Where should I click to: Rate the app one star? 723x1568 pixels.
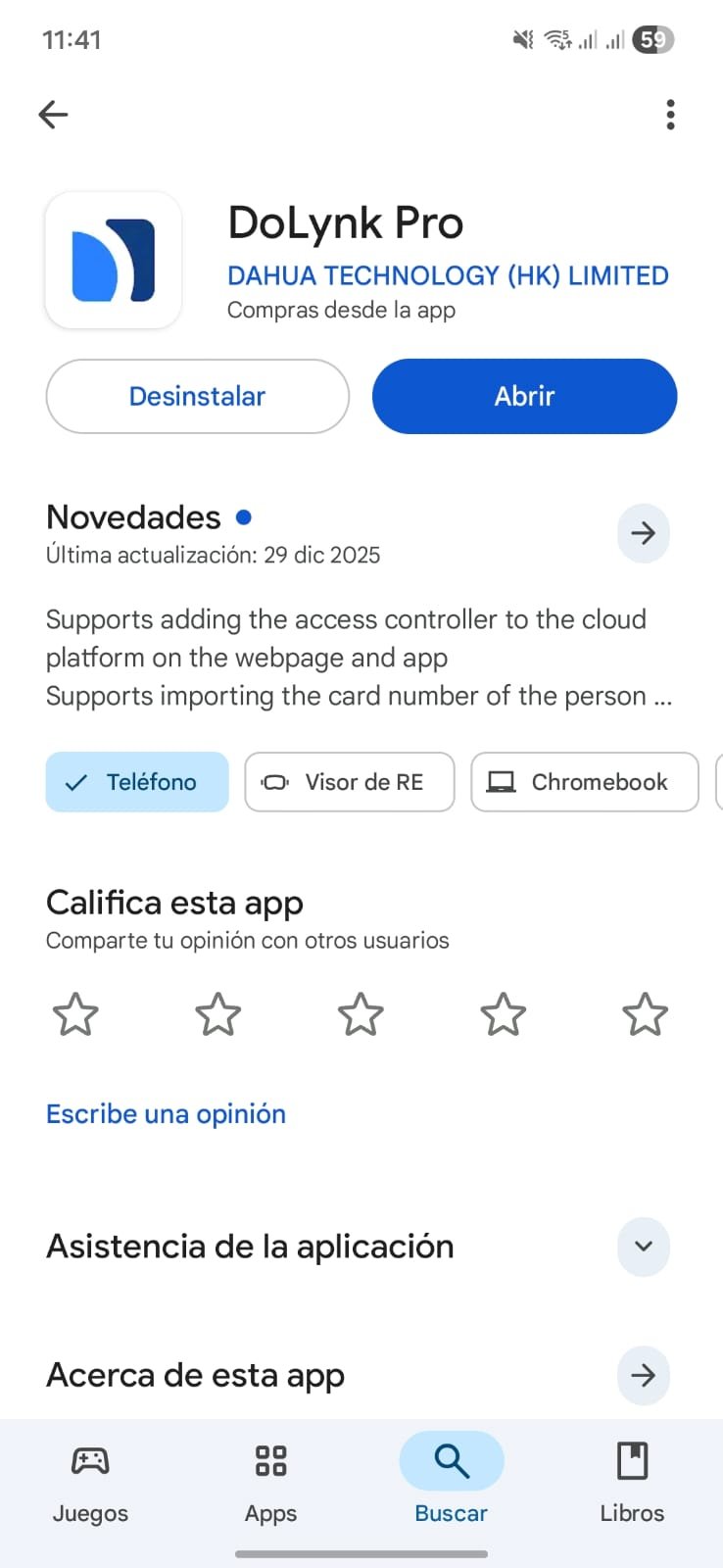pos(75,1014)
